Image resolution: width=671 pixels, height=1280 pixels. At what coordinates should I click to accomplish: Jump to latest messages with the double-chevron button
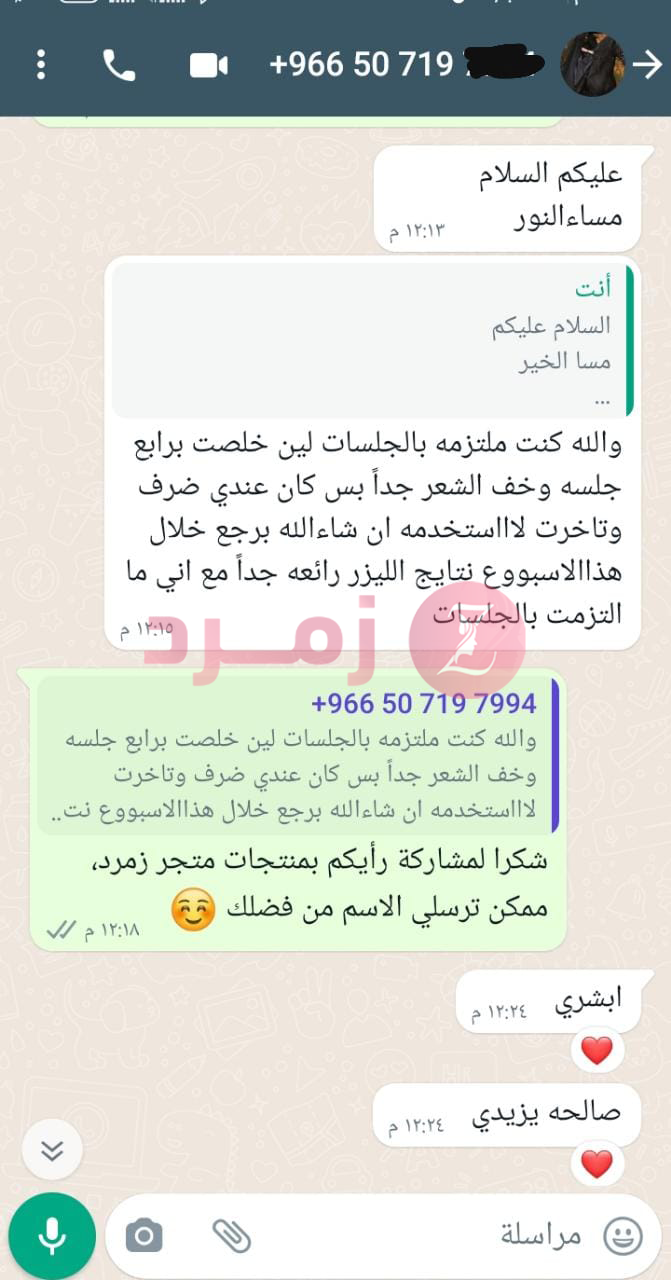(52, 1150)
